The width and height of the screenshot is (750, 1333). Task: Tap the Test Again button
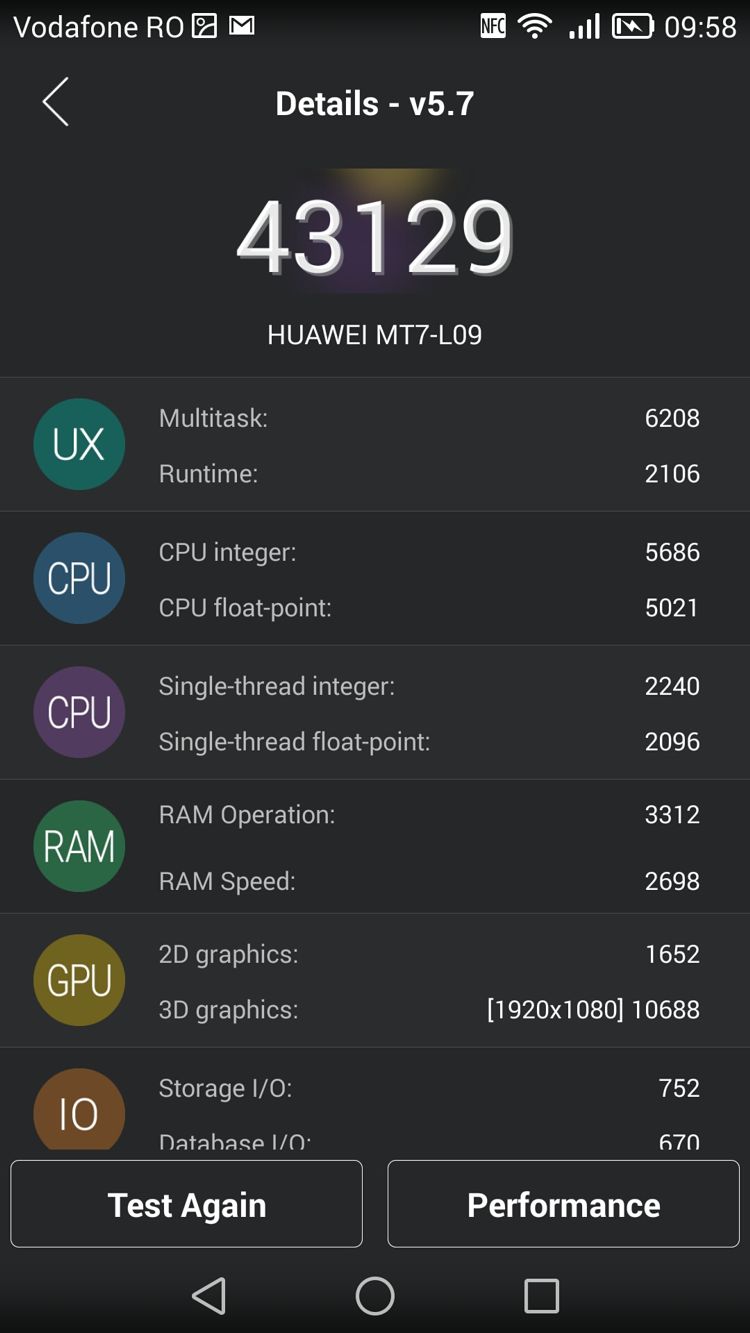coord(187,1204)
